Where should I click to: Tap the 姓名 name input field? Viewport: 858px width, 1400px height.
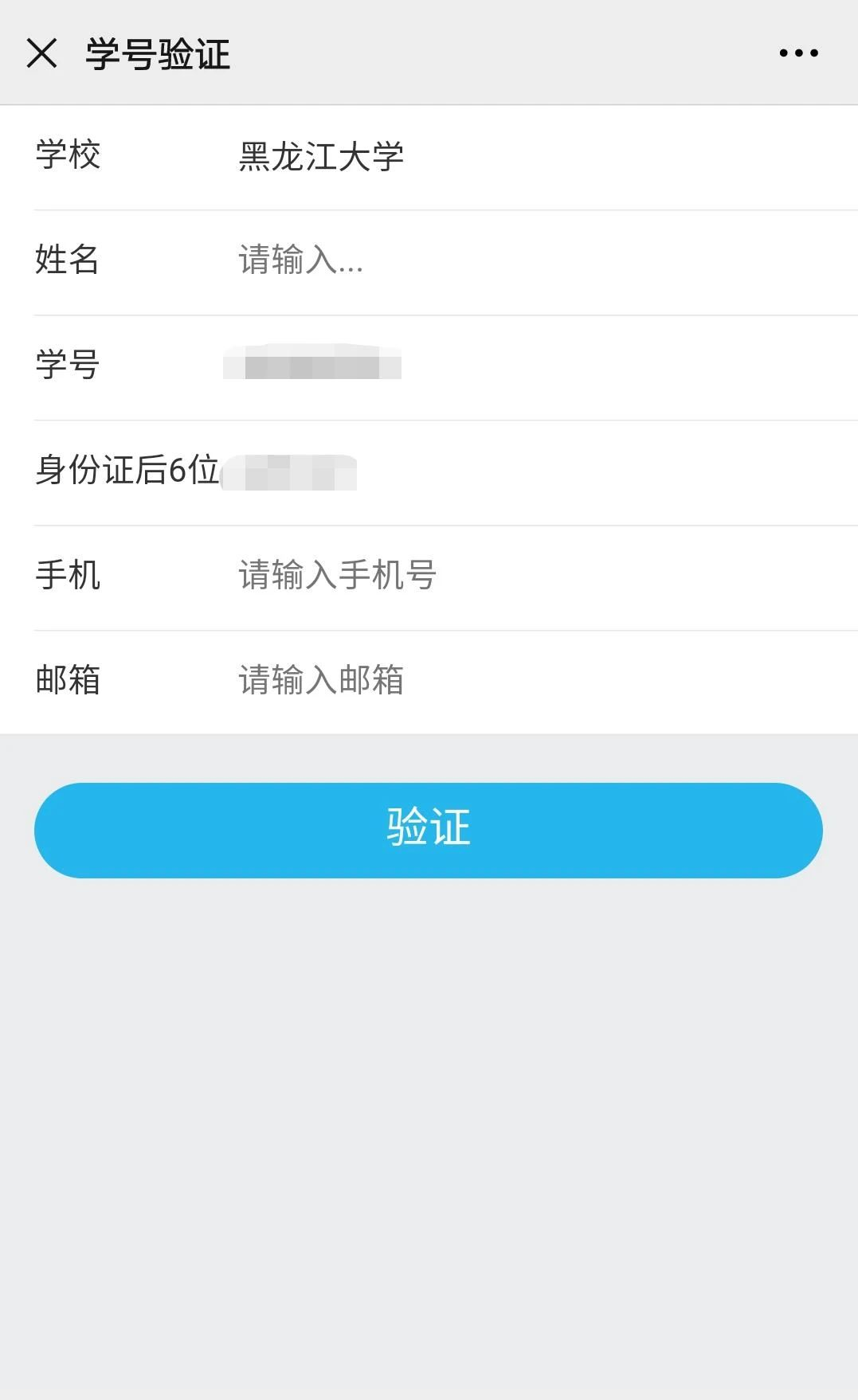(547, 261)
